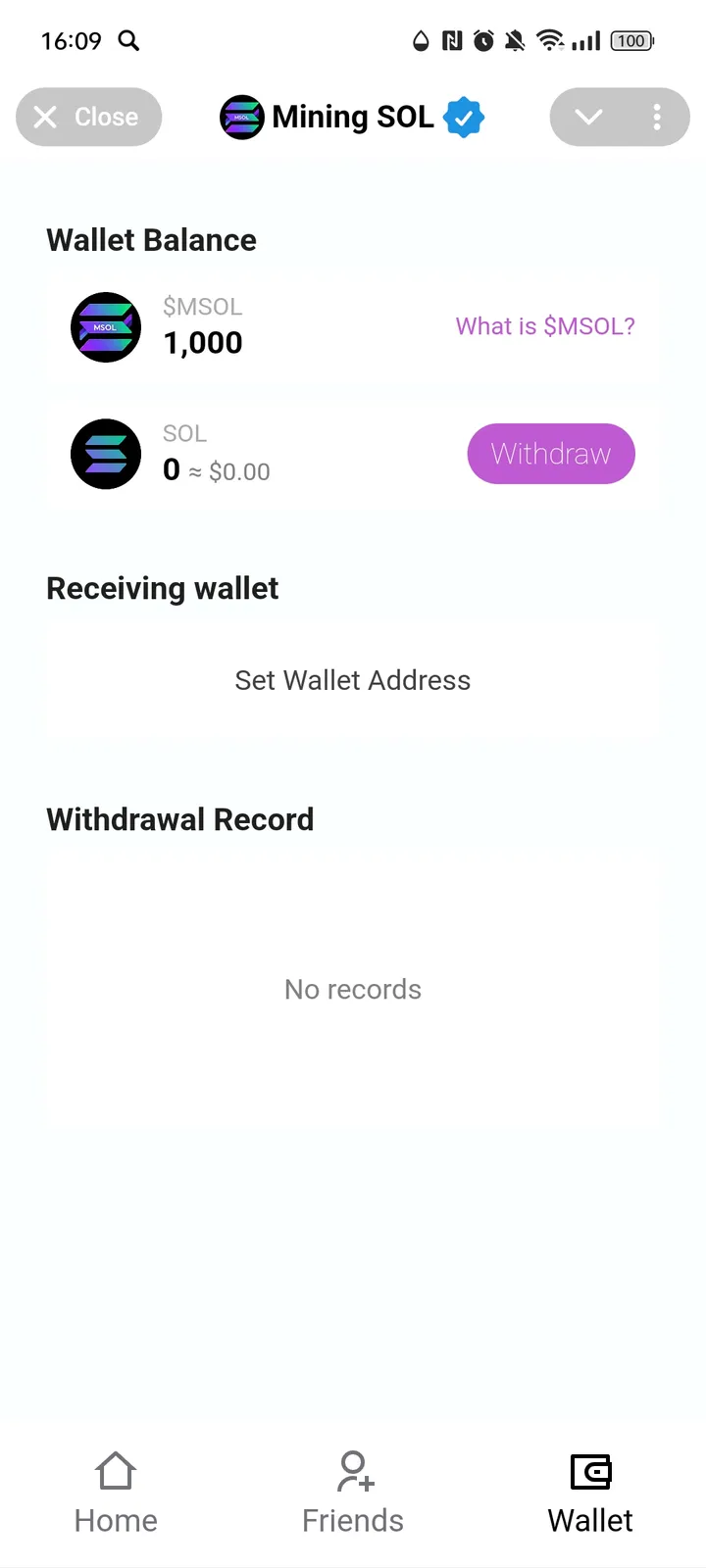Collapse the mini app with the chevron

588,118
